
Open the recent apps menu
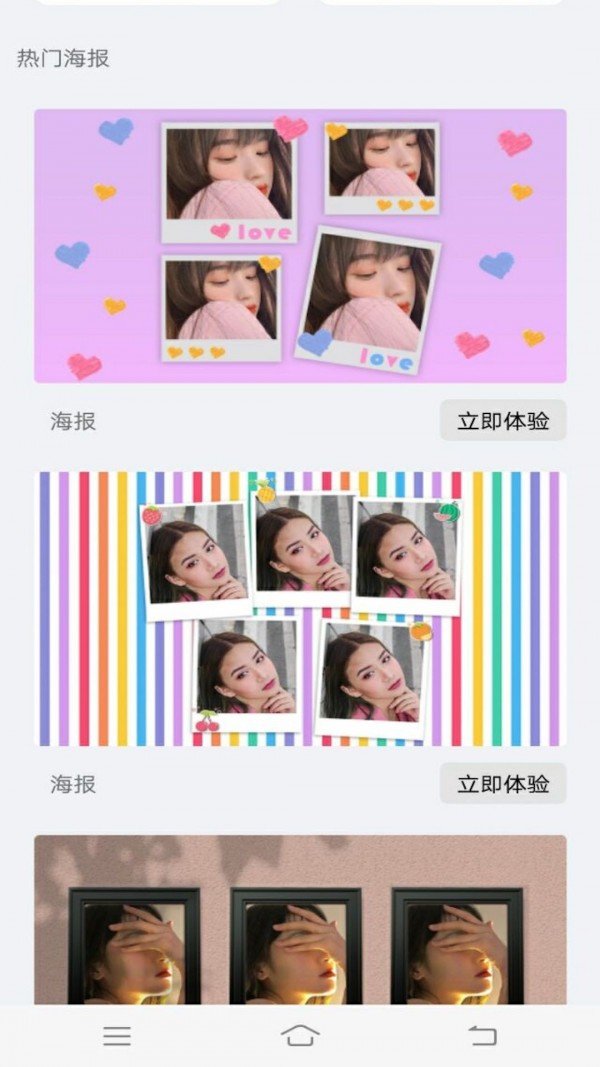[x=117, y=1036]
